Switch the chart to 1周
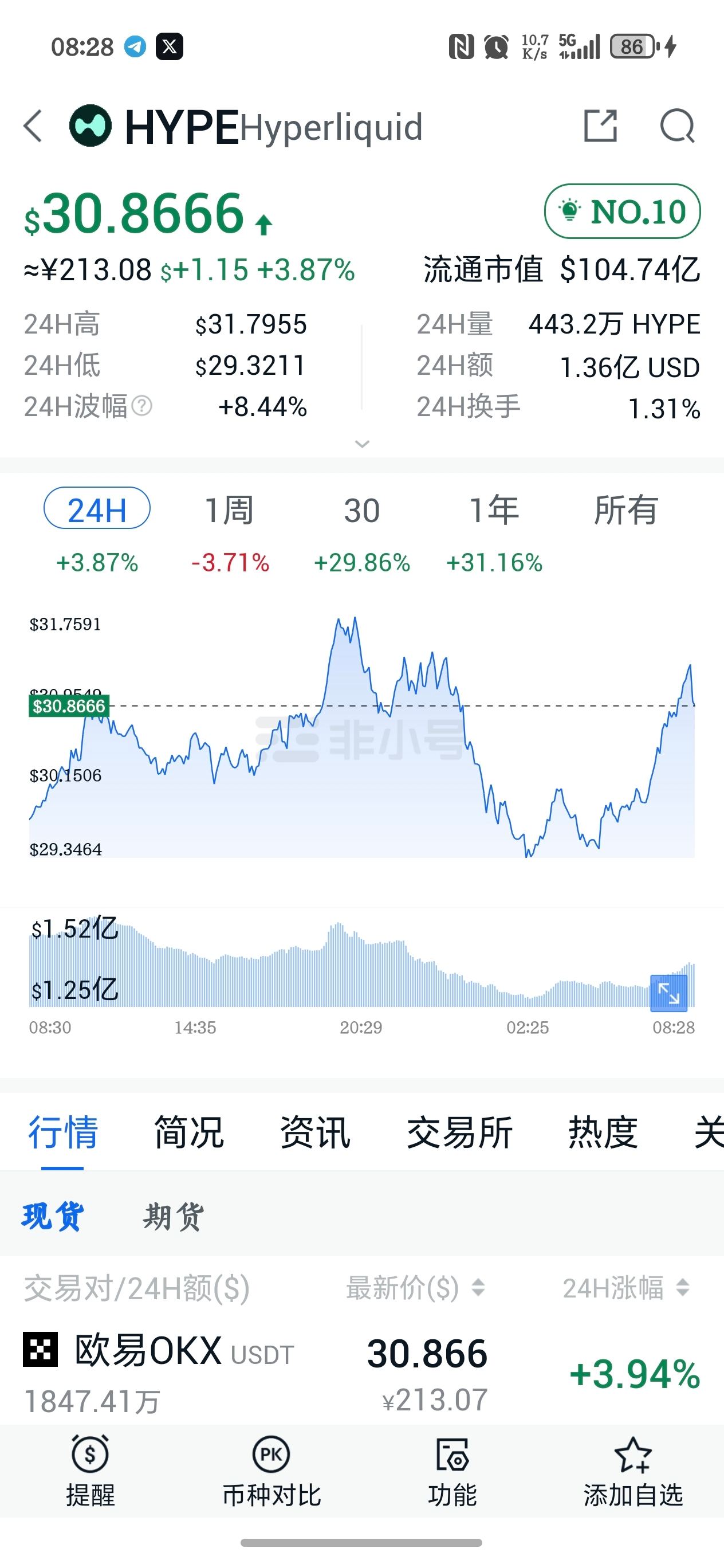Image resolution: width=724 pixels, height=1568 pixels. coord(229,510)
